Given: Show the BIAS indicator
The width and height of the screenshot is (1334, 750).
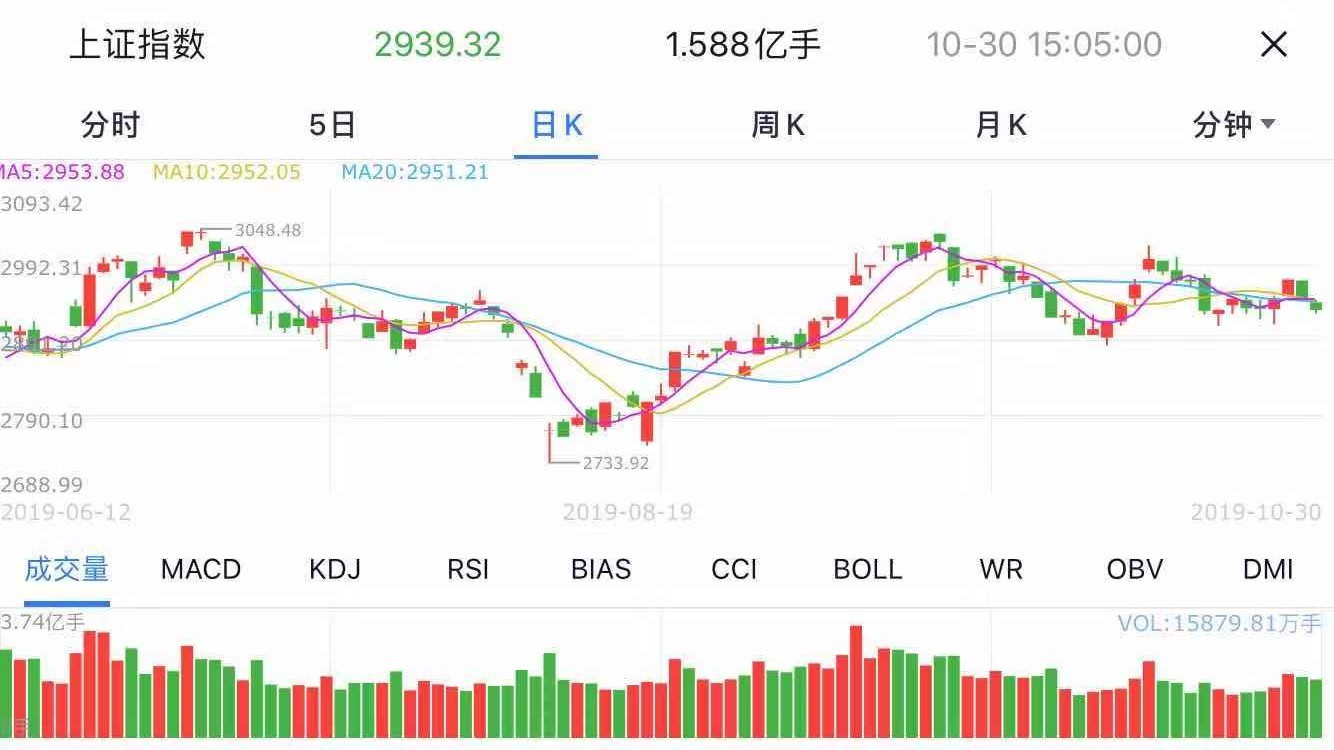Looking at the screenshot, I should click(601, 569).
